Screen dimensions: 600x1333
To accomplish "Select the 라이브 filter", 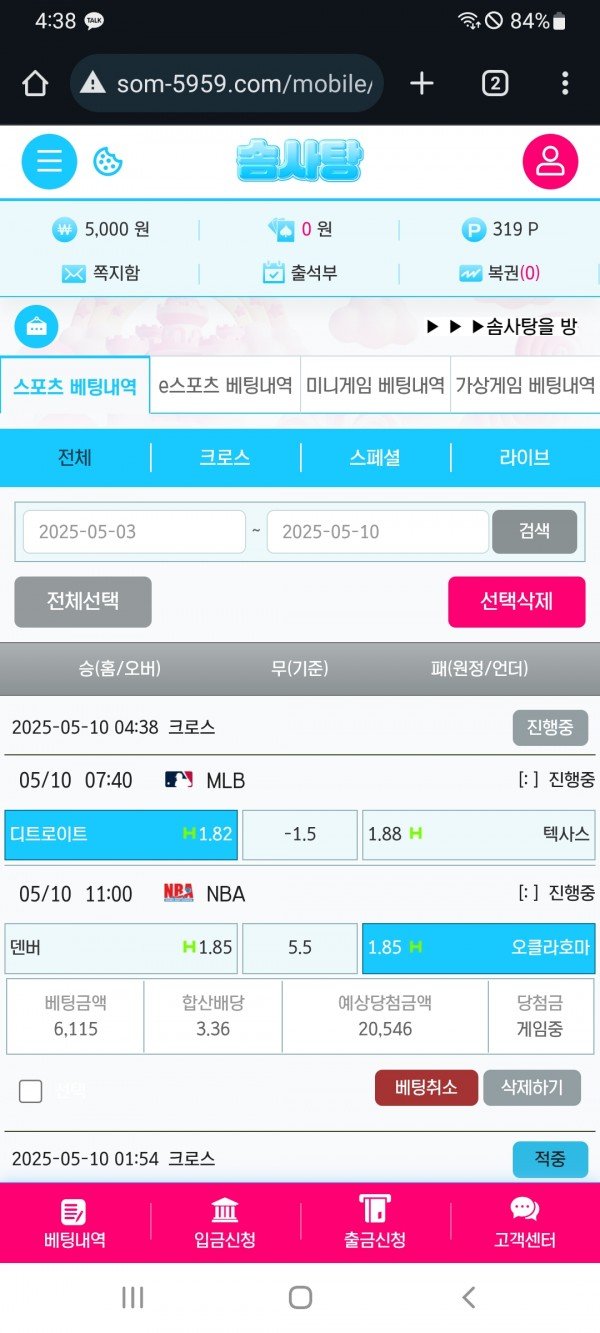I will coord(525,458).
